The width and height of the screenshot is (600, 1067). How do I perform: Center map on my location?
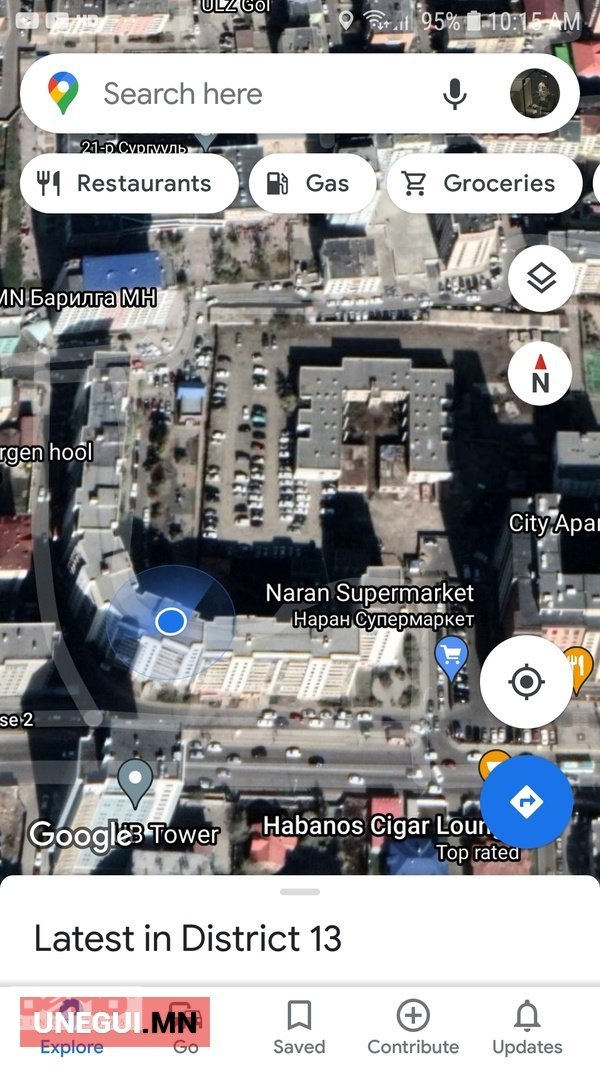(x=526, y=683)
